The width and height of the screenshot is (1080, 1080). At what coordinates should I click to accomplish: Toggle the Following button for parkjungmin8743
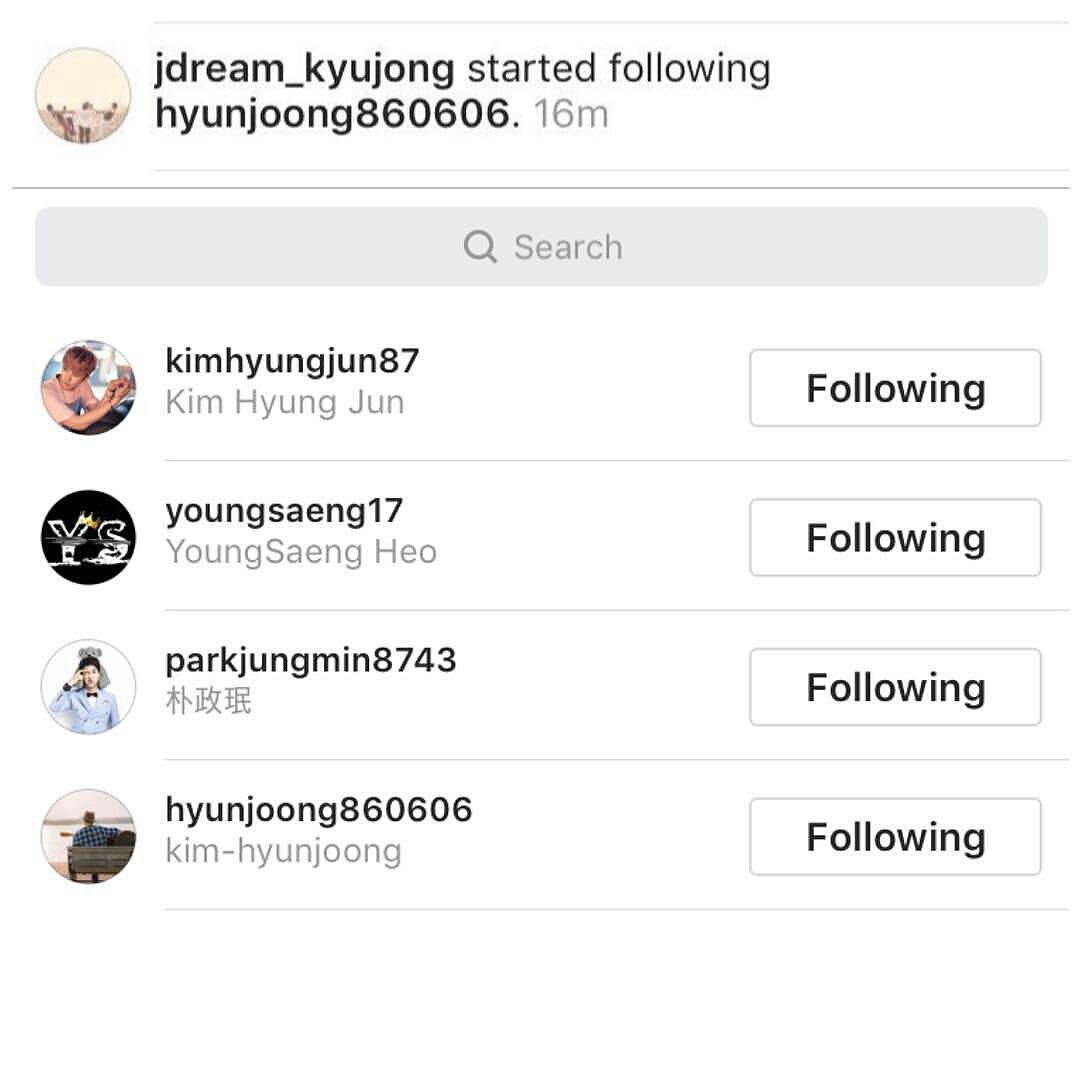point(895,687)
